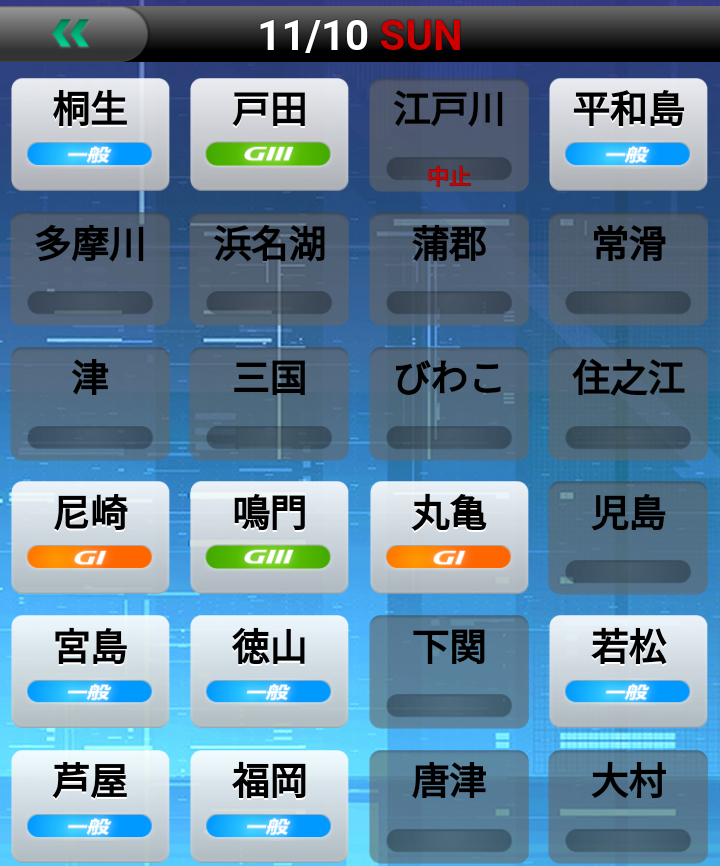Open the 桐生 venue tile
The height and width of the screenshot is (866, 720).
pyautogui.click(x=90, y=134)
